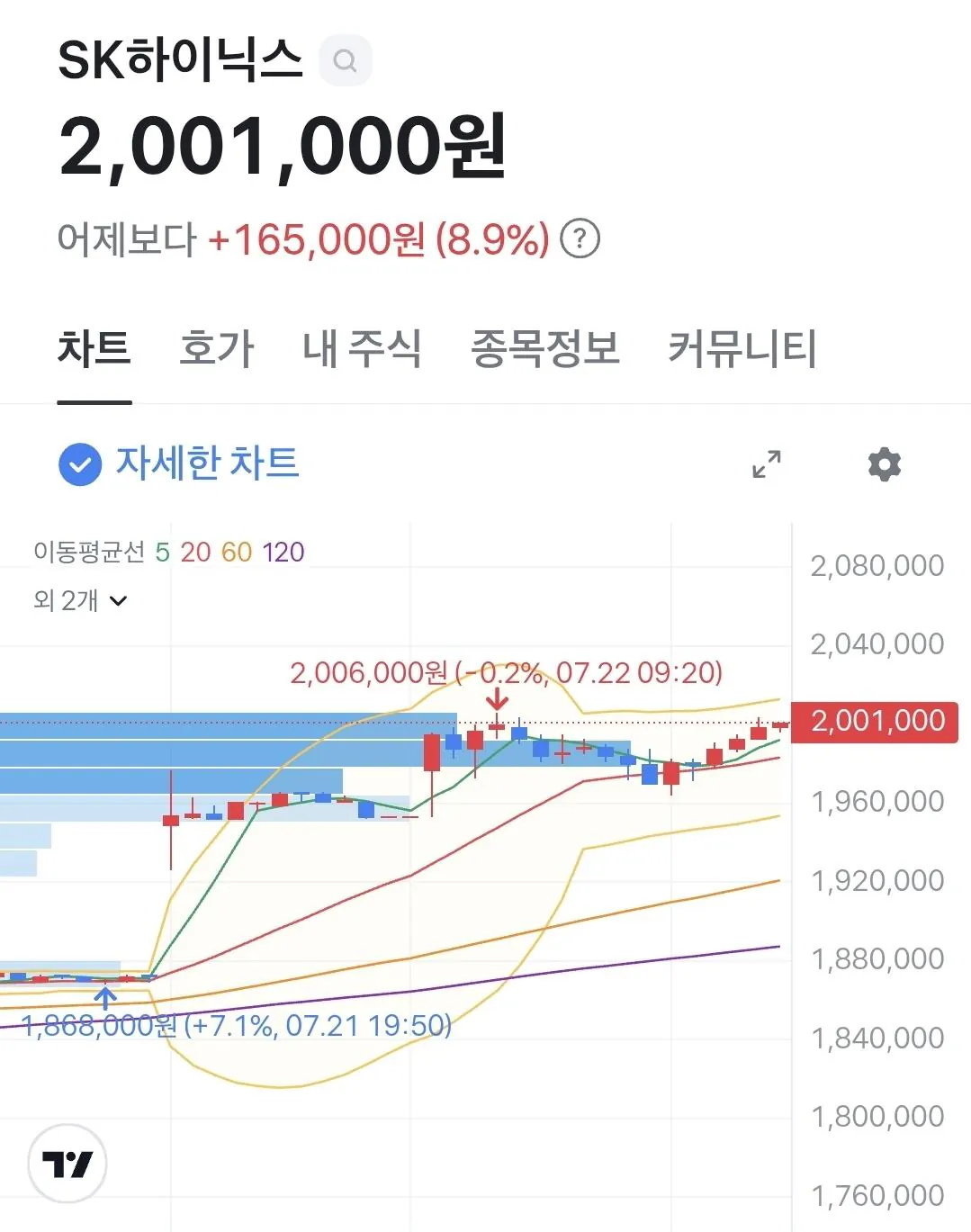Switch to the 호가 tab
The width and height of the screenshot is (971, 1232).
click(217, 349)
